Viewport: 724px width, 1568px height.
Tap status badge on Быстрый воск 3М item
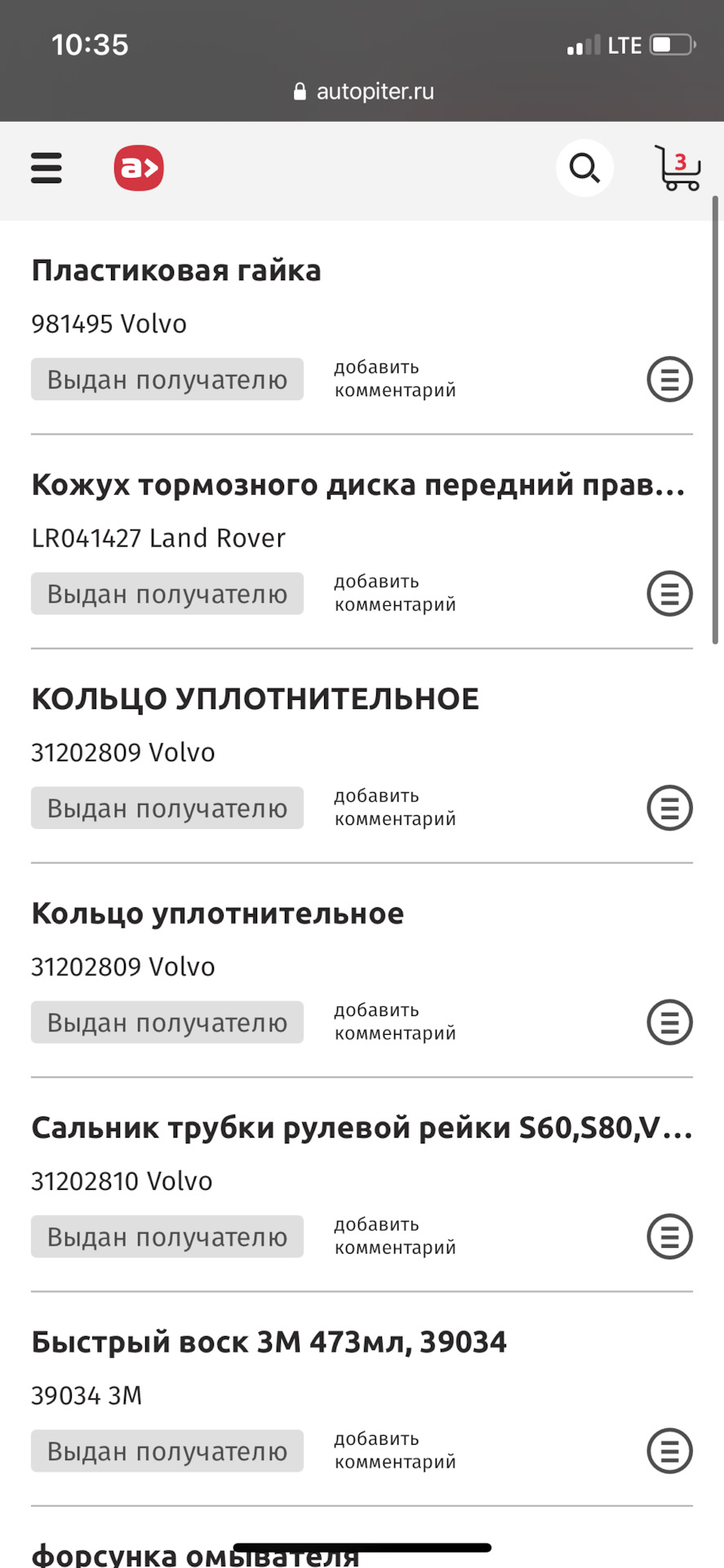(167, 1451)
